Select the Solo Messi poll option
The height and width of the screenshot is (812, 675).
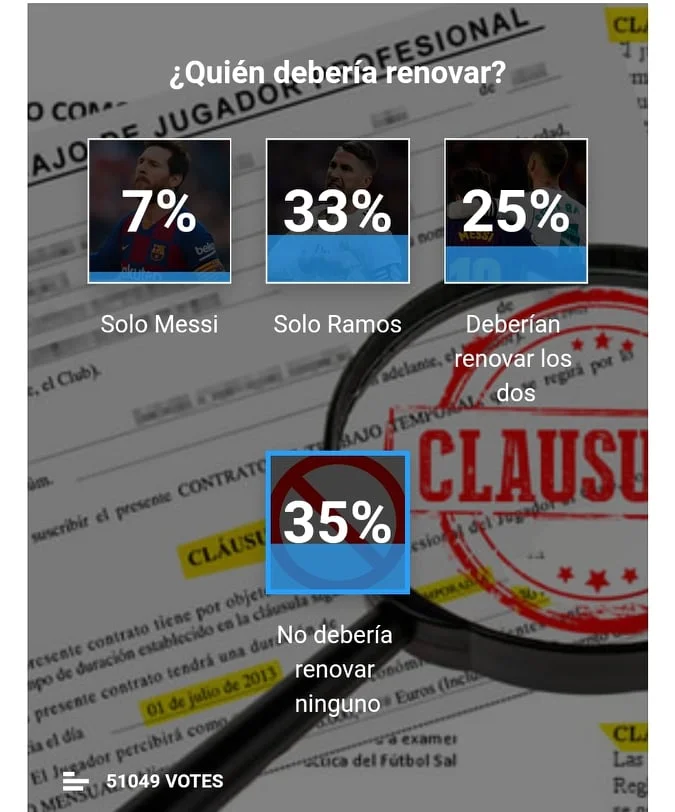click(x=159, y=211)
